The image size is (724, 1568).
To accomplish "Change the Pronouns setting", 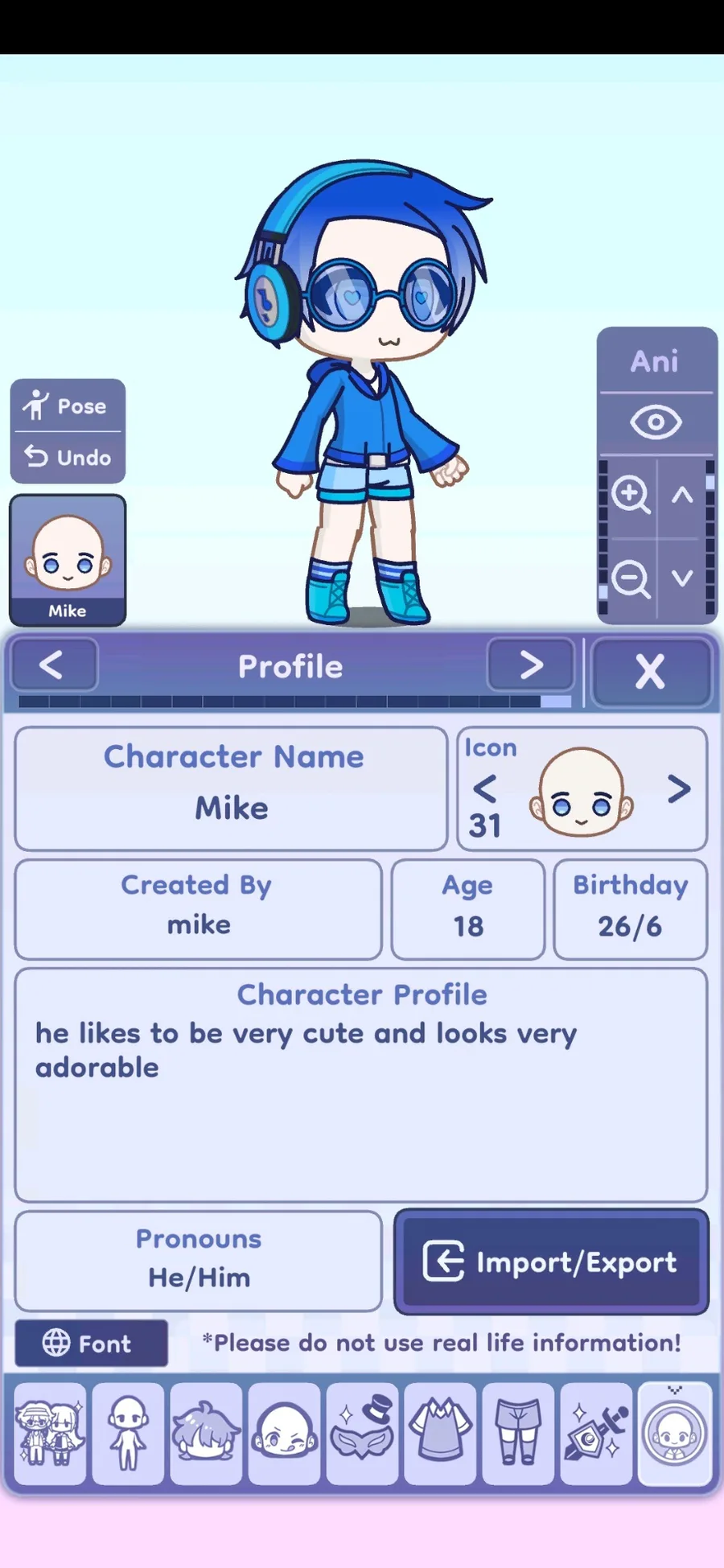I will click(x=198, y=1261).
